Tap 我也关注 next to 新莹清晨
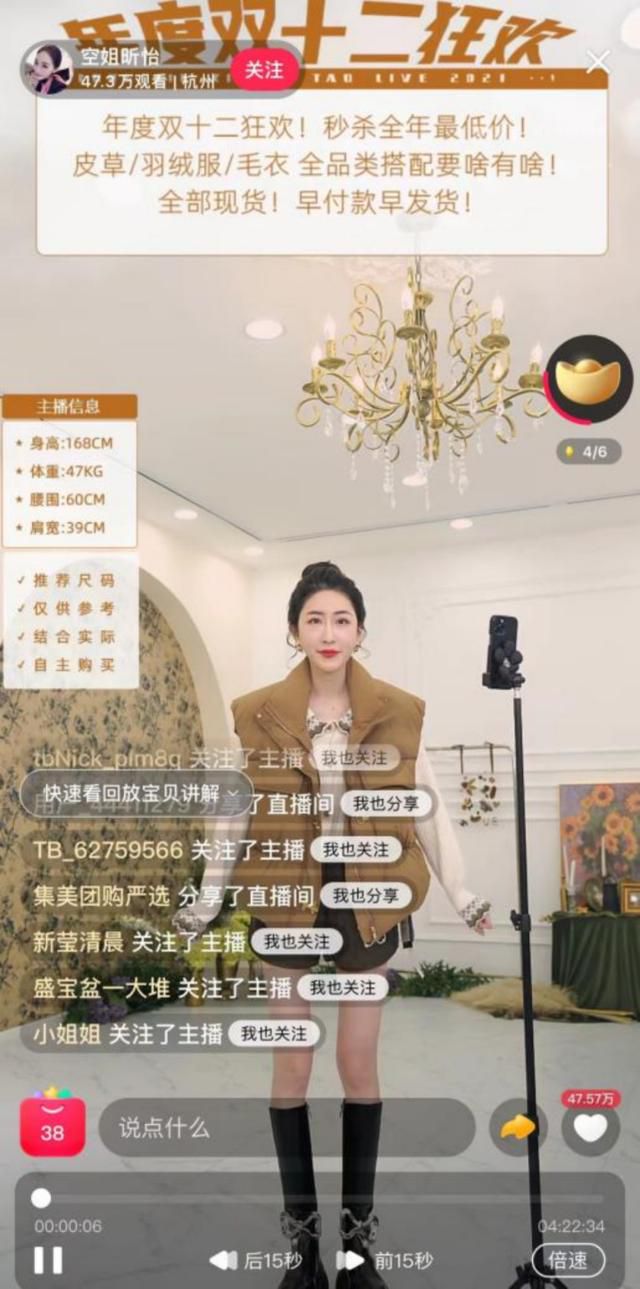The height and width of the screenshot is (1289, 640). (296, 941)
